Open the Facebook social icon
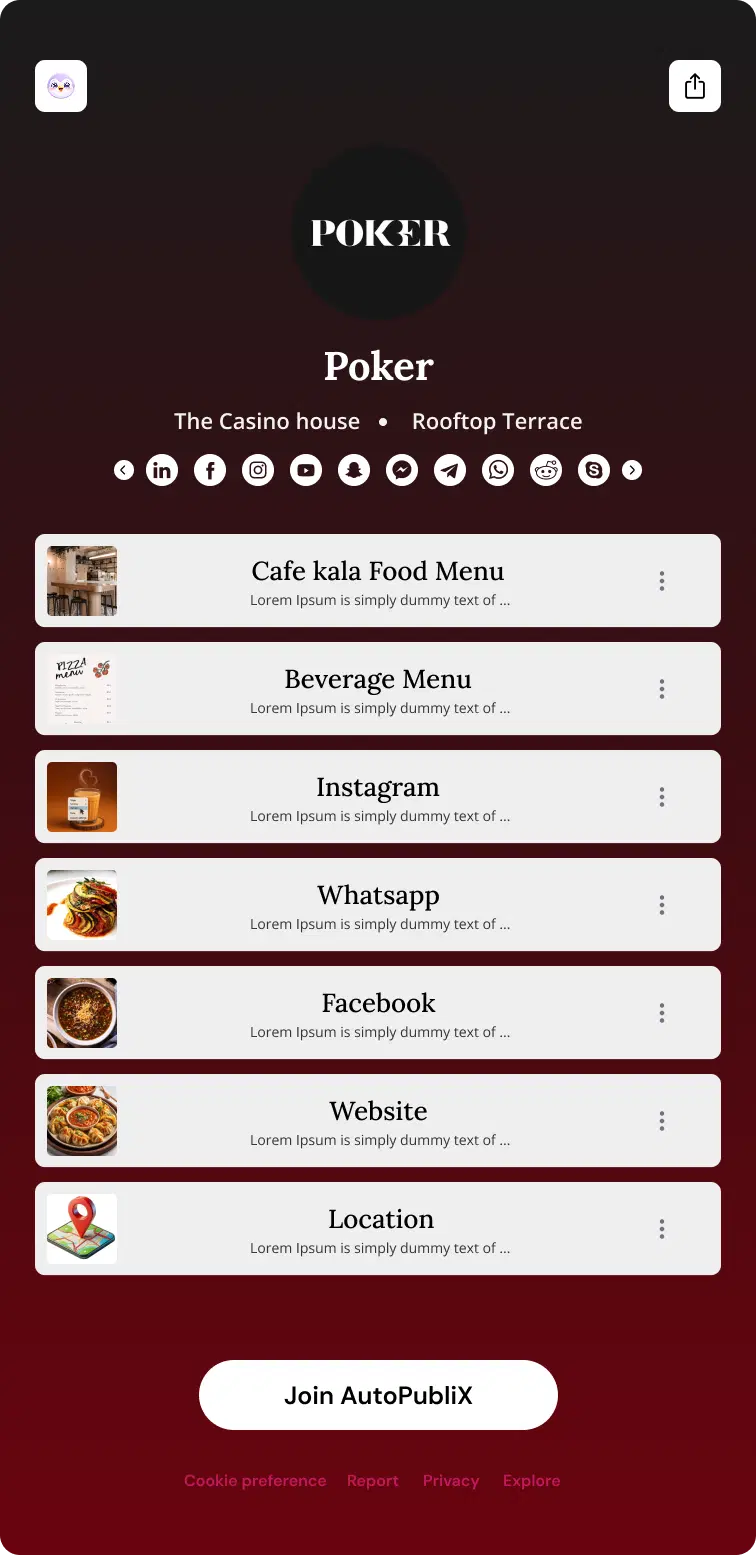Screen dimensions: 756x1555 click(210, 470)
